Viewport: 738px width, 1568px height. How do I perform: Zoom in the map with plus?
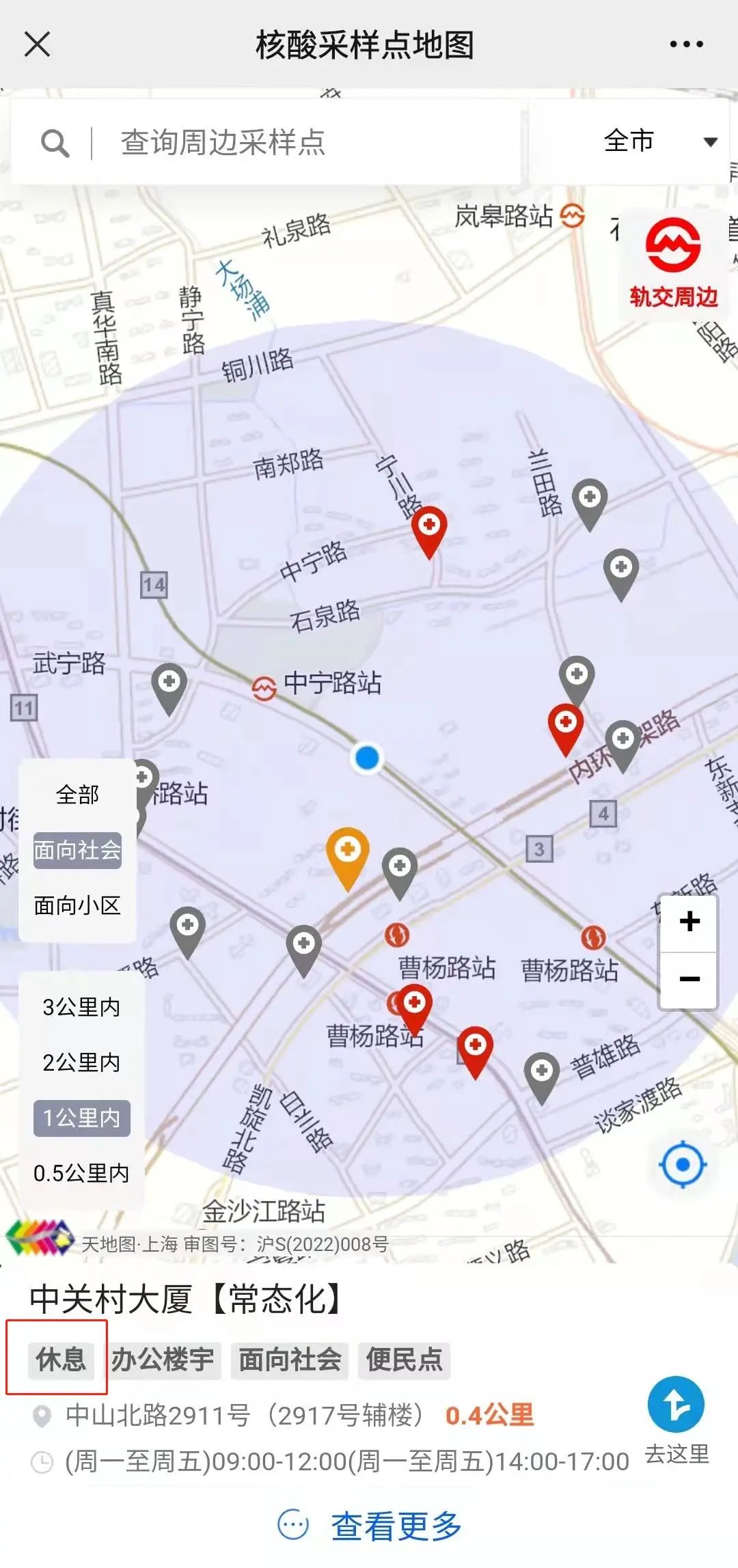689,922
